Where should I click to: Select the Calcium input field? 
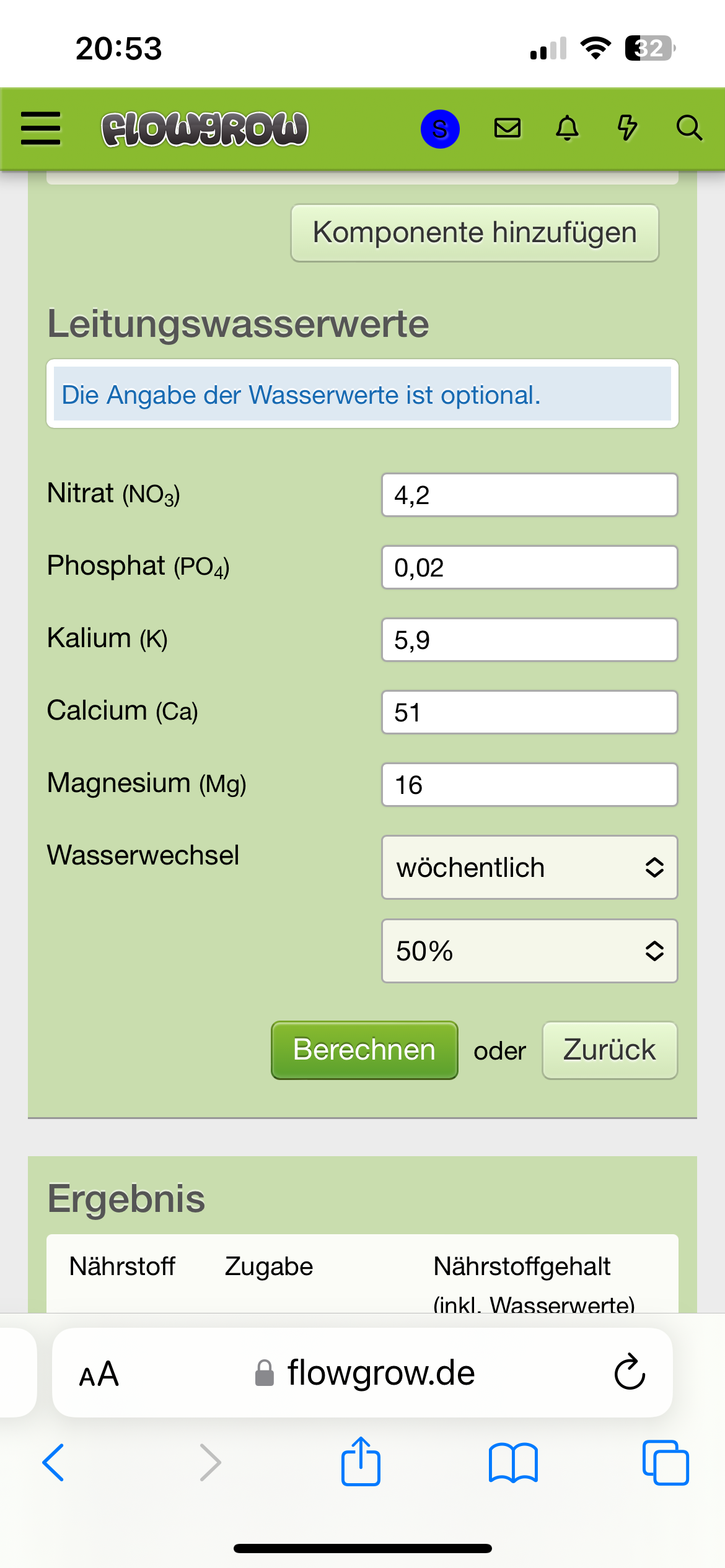(x=529, y=712)
